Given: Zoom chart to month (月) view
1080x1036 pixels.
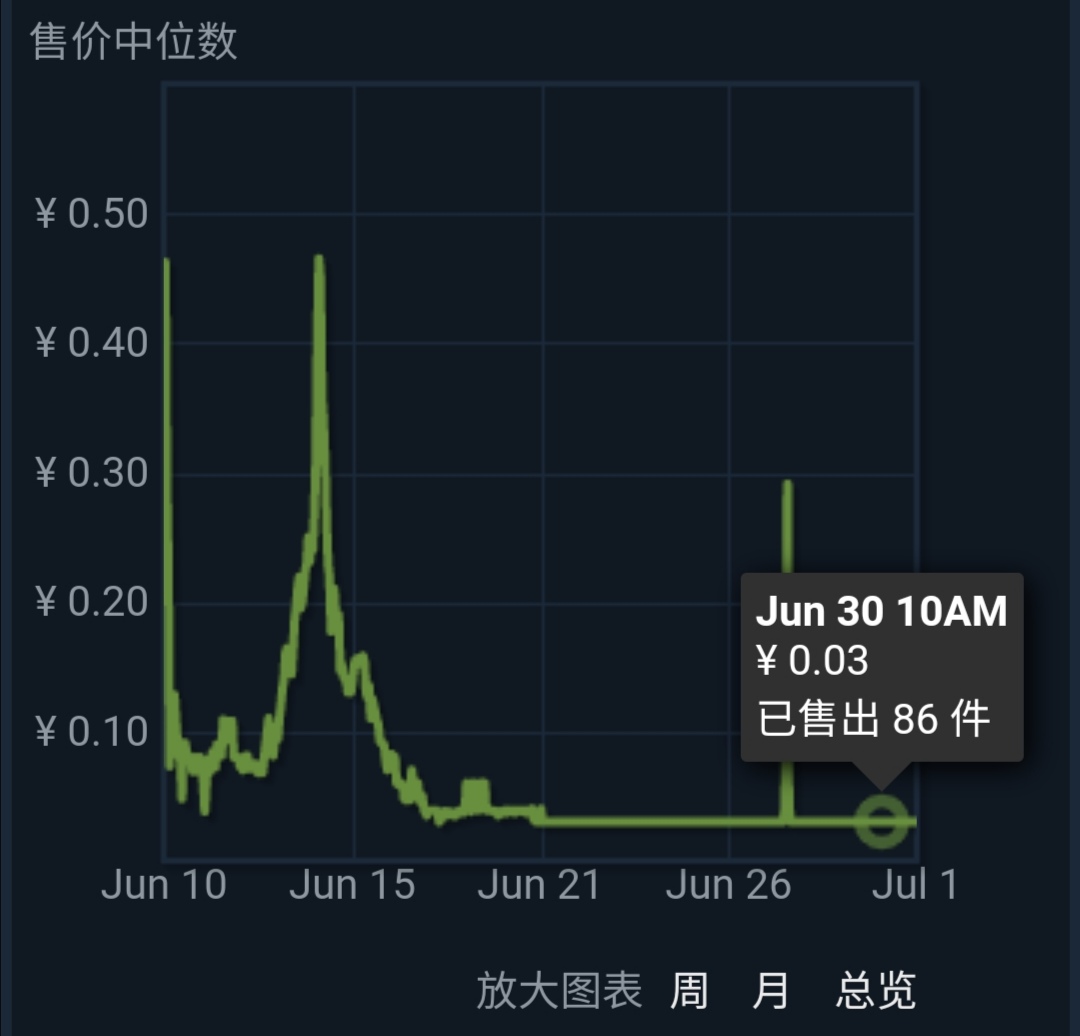Looking at the screenshot, I should click(x=770, y=991).
